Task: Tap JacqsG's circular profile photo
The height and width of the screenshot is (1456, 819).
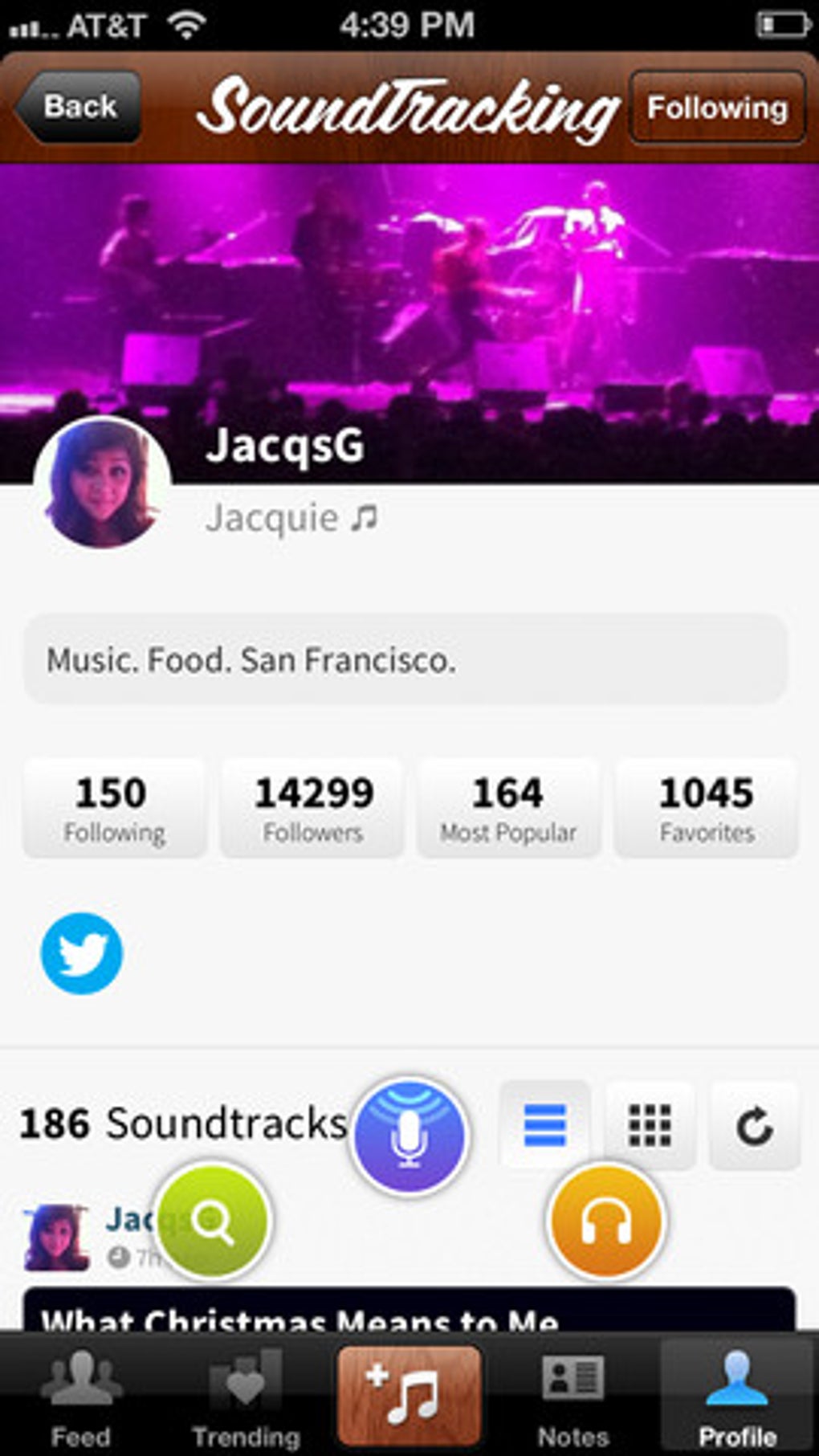Action: click(101, 482)
